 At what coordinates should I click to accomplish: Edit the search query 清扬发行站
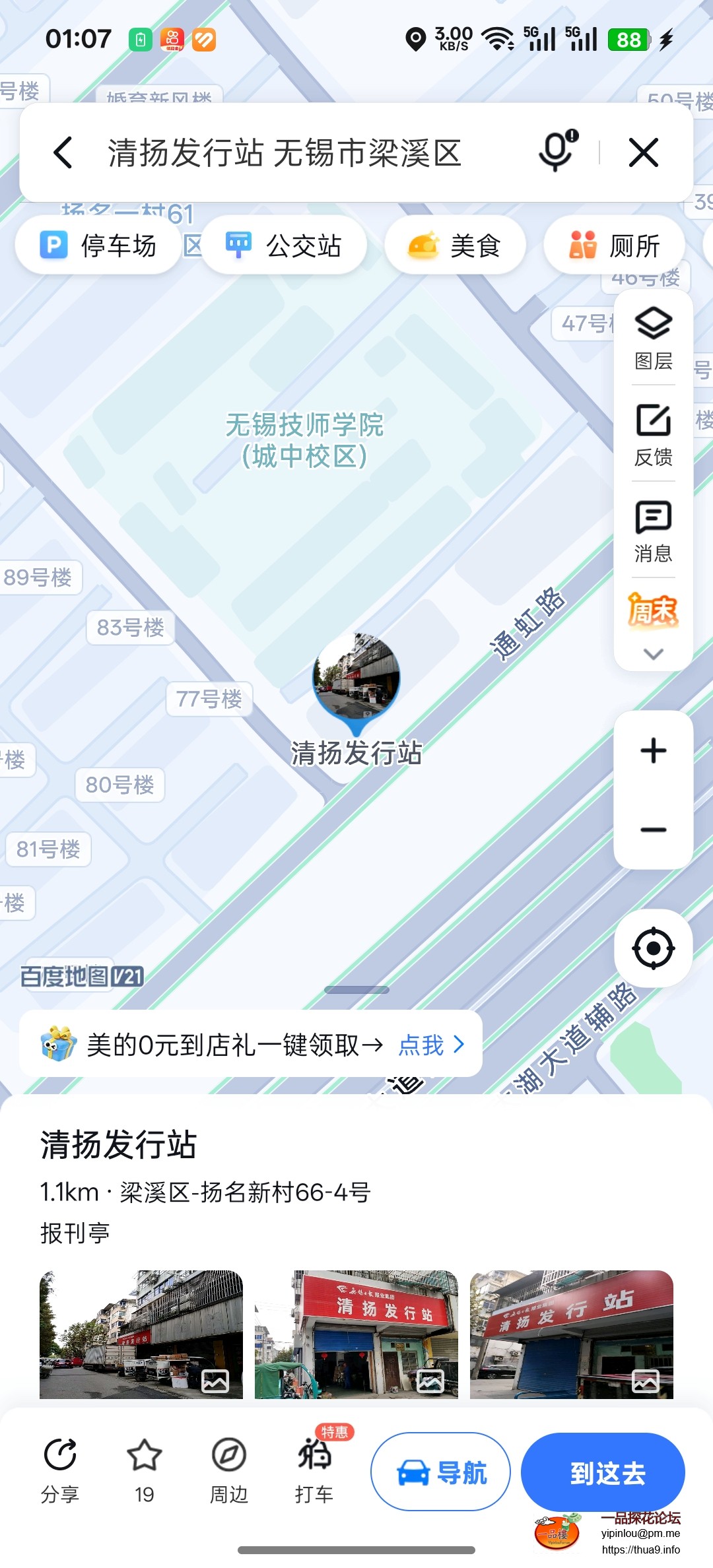tap(284, 153)
